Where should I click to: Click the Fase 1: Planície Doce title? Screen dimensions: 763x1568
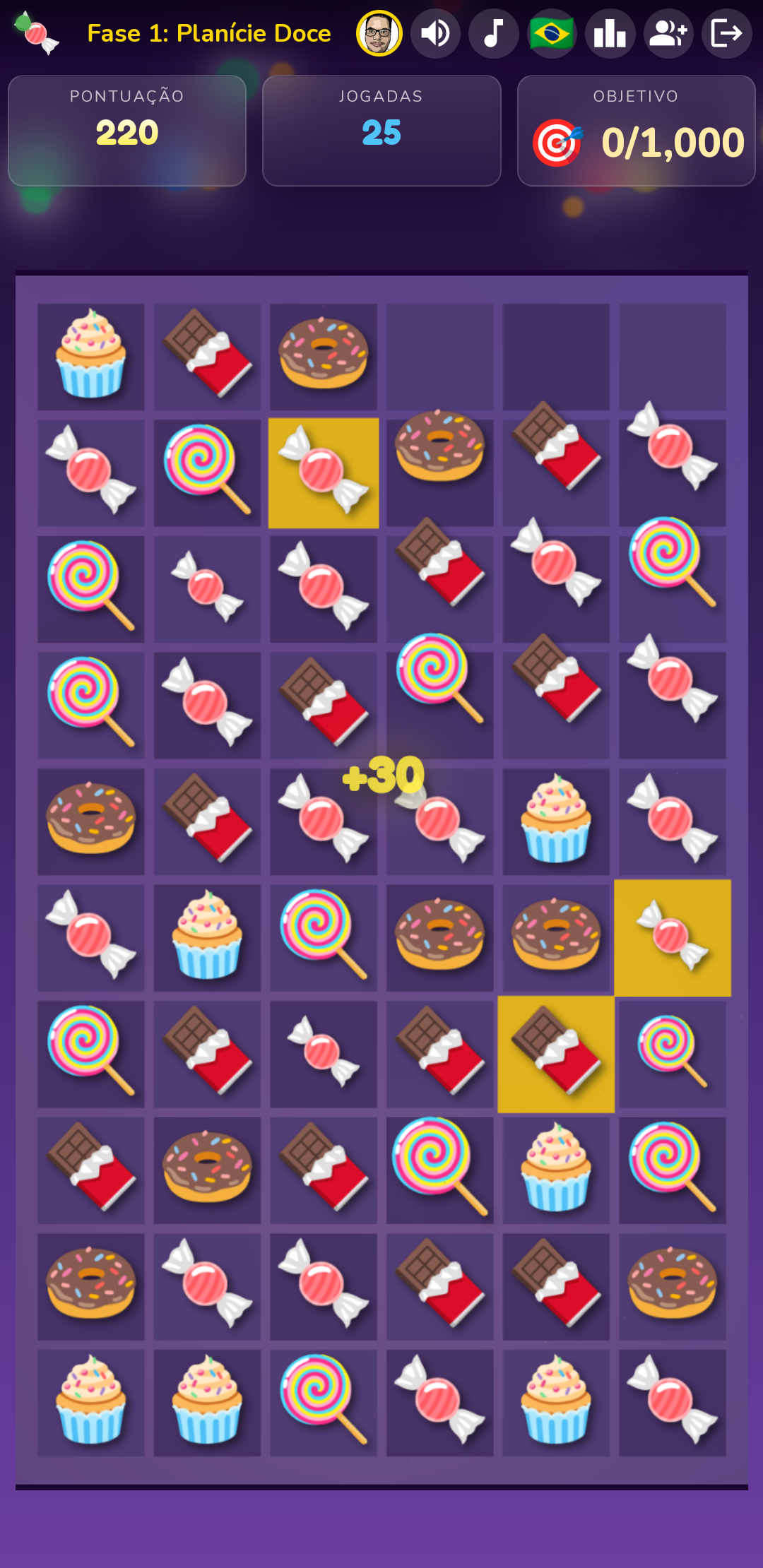(x=208, y=32)
